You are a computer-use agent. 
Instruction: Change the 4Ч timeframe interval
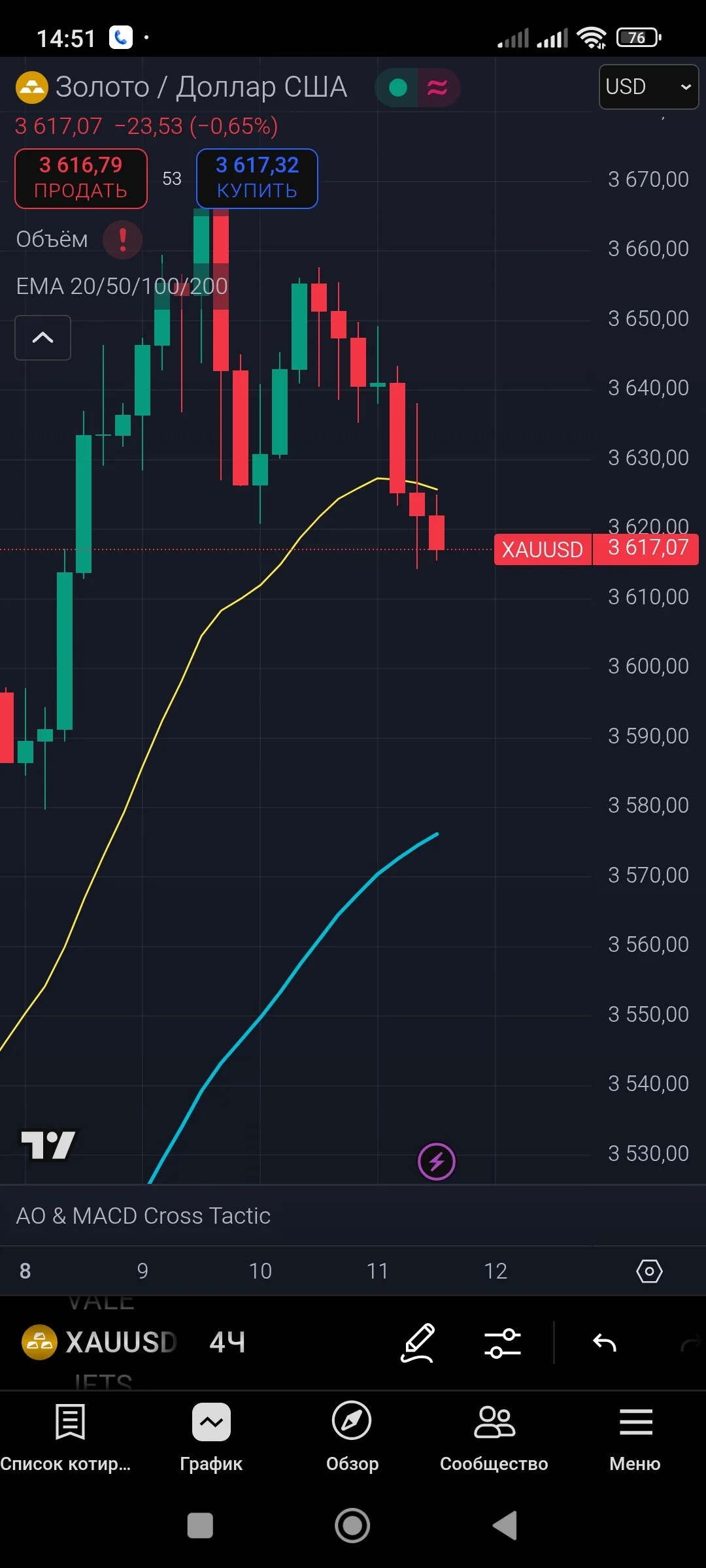[x=227, y=1343]
